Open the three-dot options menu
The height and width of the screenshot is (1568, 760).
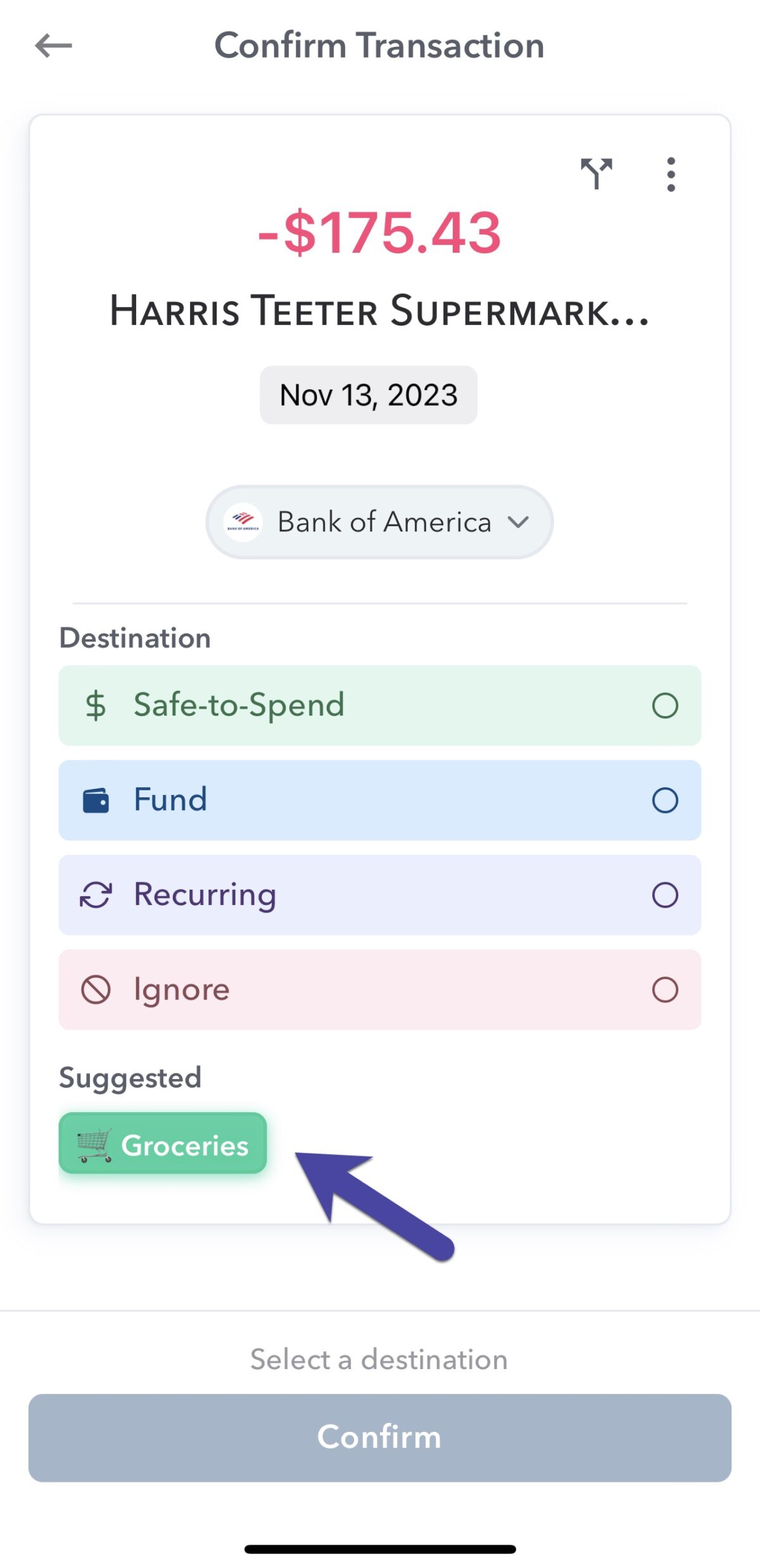[670, 175]
